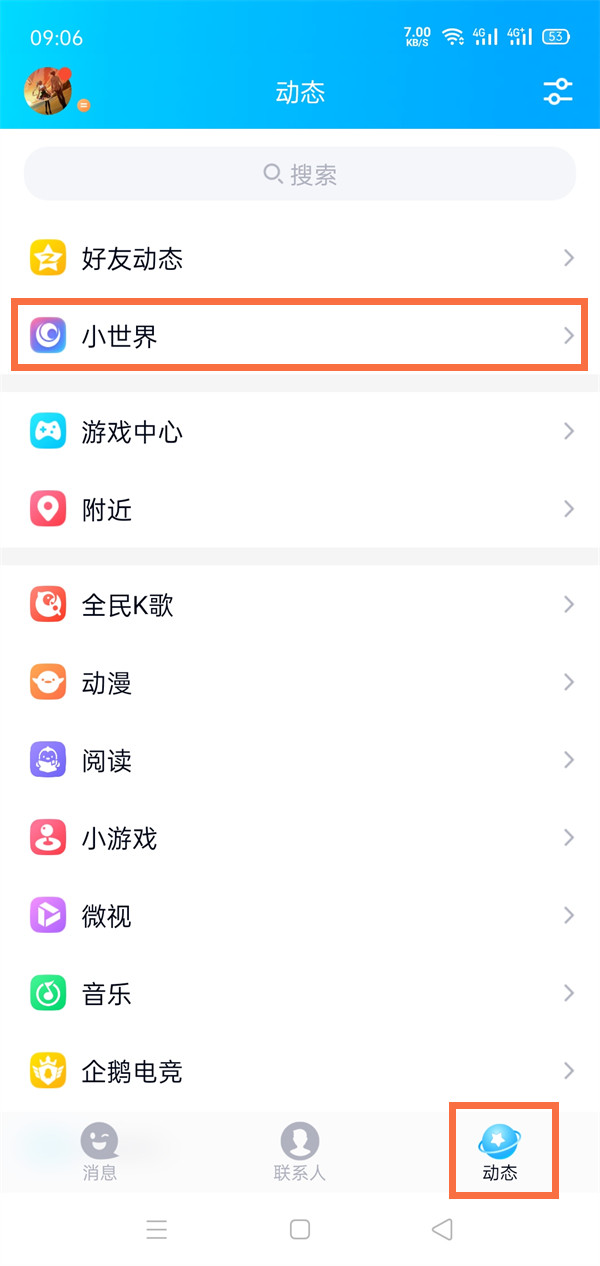
Task: Open the 附近 row
Action: tap(300, 510)
